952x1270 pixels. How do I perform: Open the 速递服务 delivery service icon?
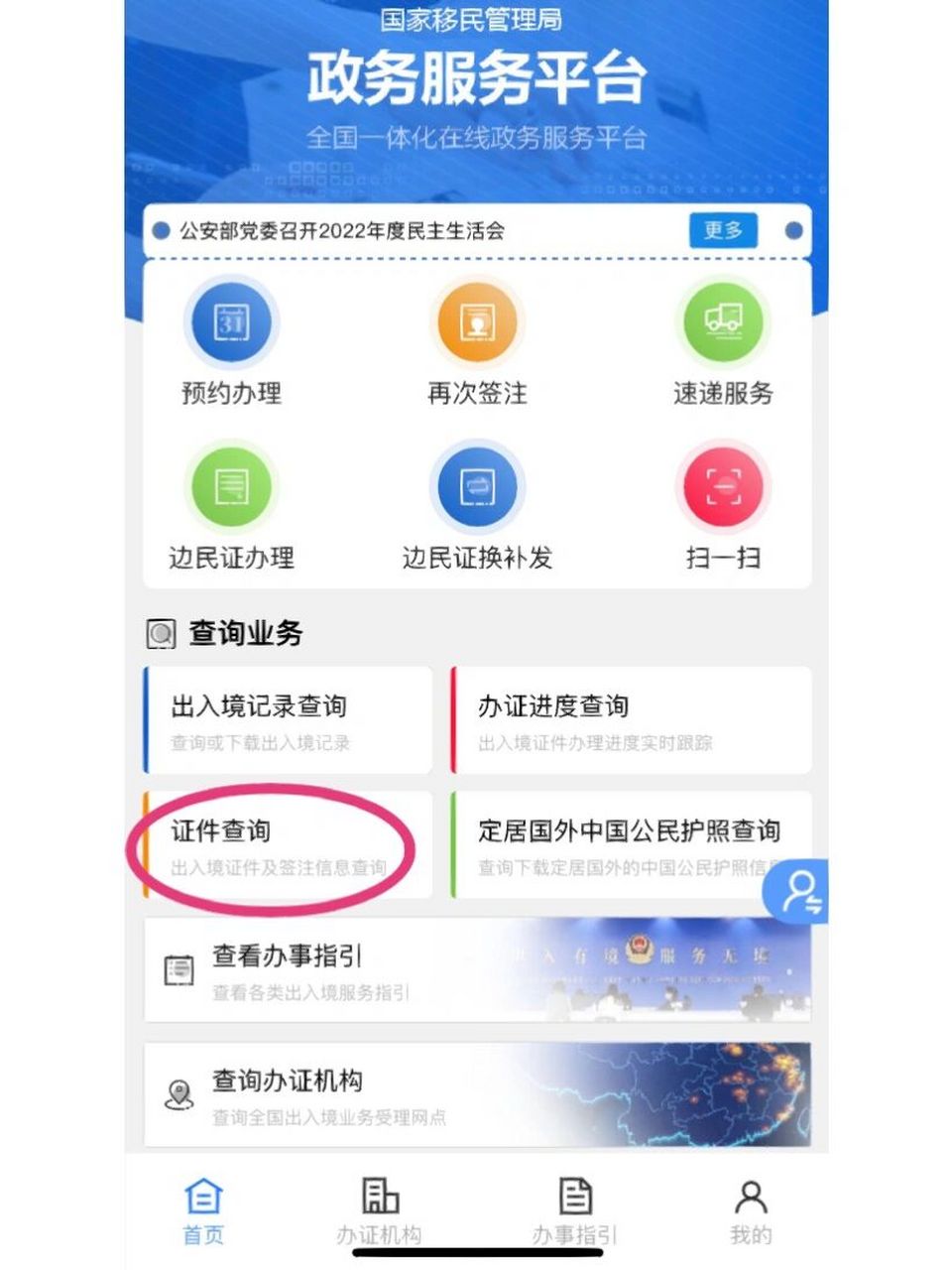pos(723,321)
